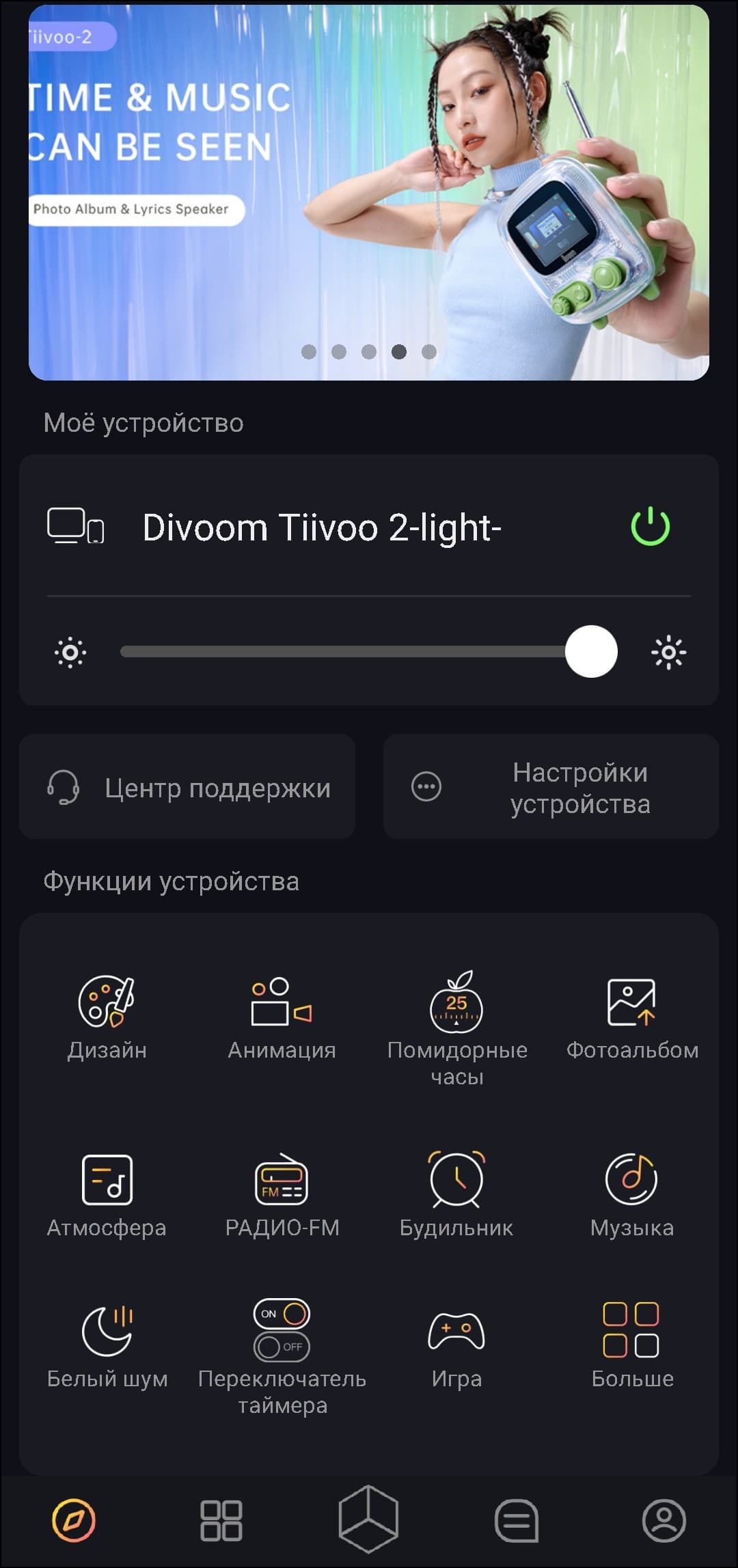The height and width of the screenshot is (1568, 738).
Task: Open Центр поддержки
Action: [x=187, y=787]
